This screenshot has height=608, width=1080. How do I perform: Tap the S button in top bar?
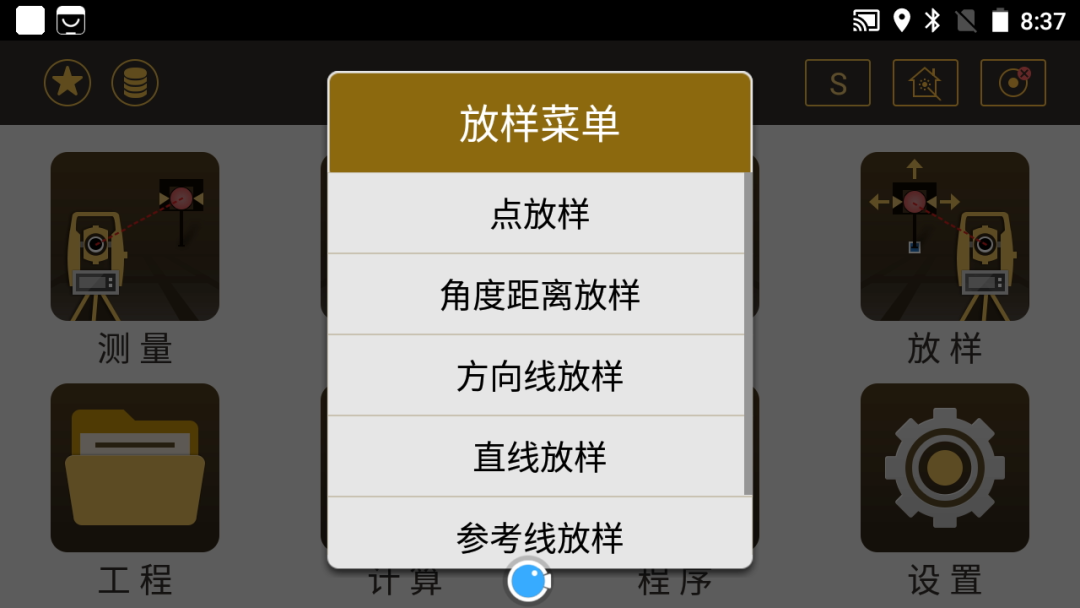point(838,83)
